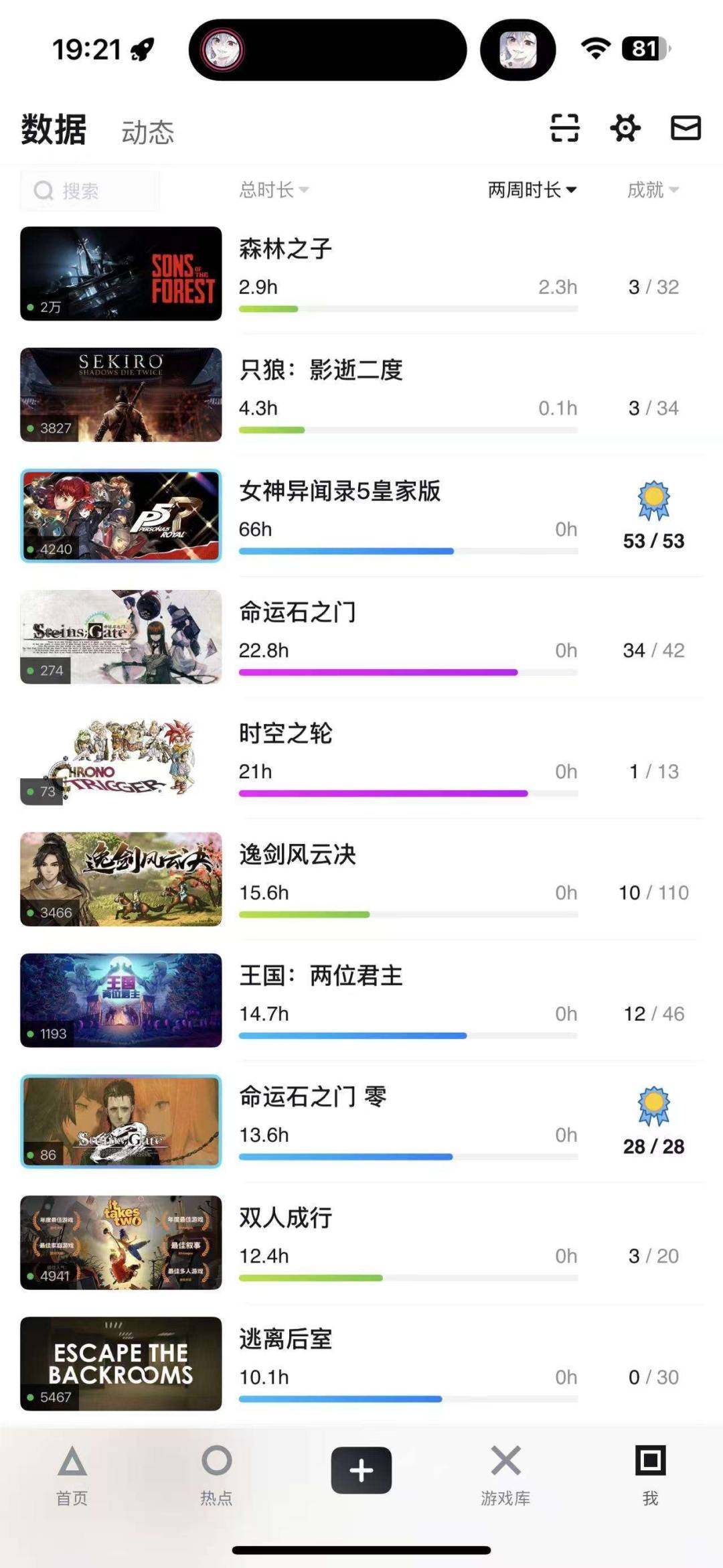
Task: Tap the 首页 home icon
Action: 72,1469
